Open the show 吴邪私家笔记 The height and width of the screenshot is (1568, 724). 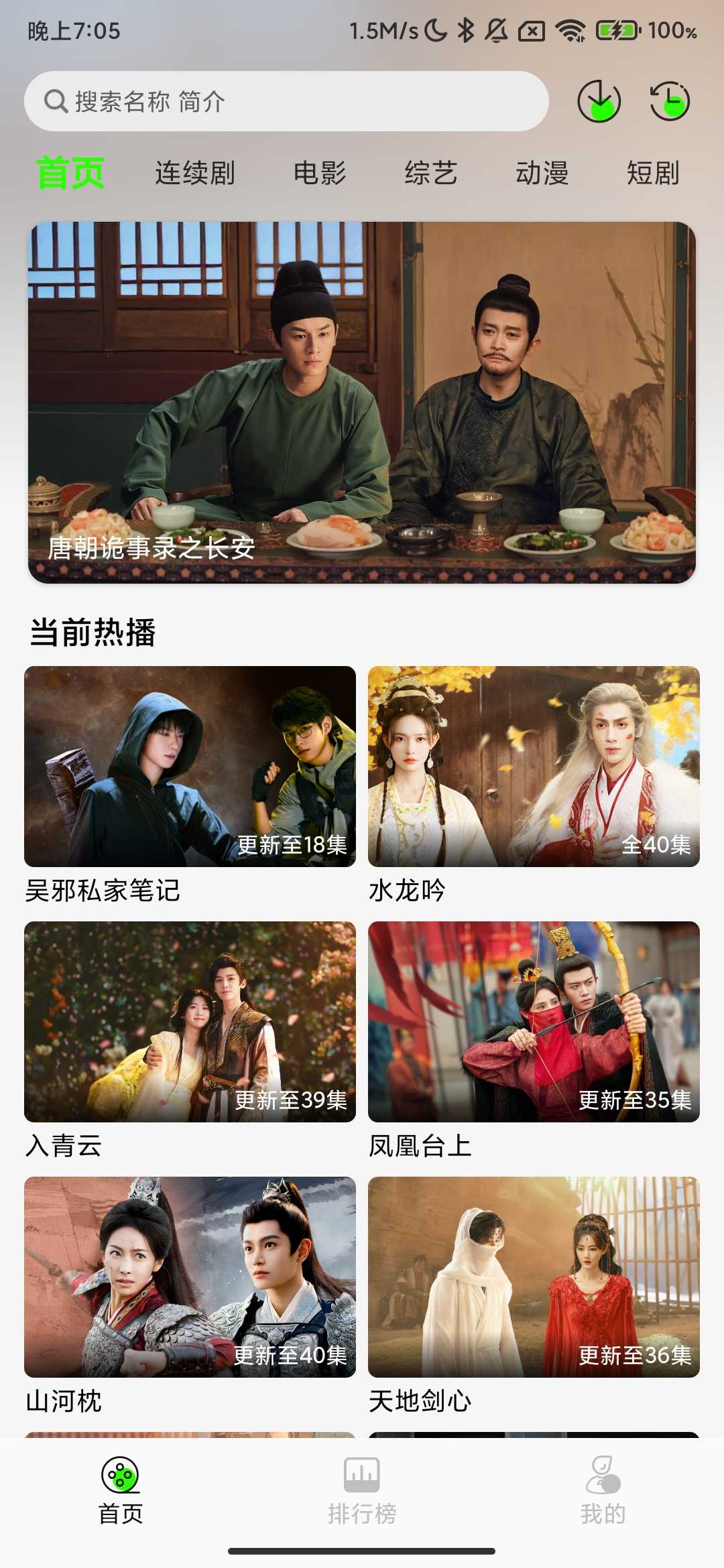[190, 766]
